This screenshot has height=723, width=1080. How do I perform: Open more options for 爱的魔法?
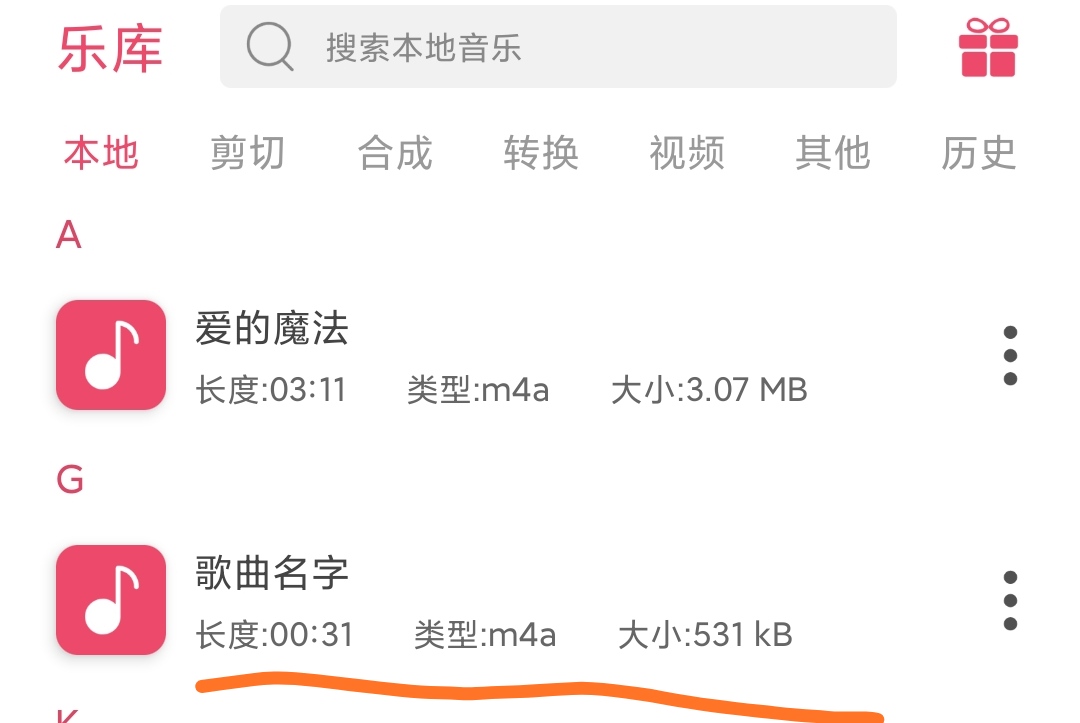[x=1010, y=355]
